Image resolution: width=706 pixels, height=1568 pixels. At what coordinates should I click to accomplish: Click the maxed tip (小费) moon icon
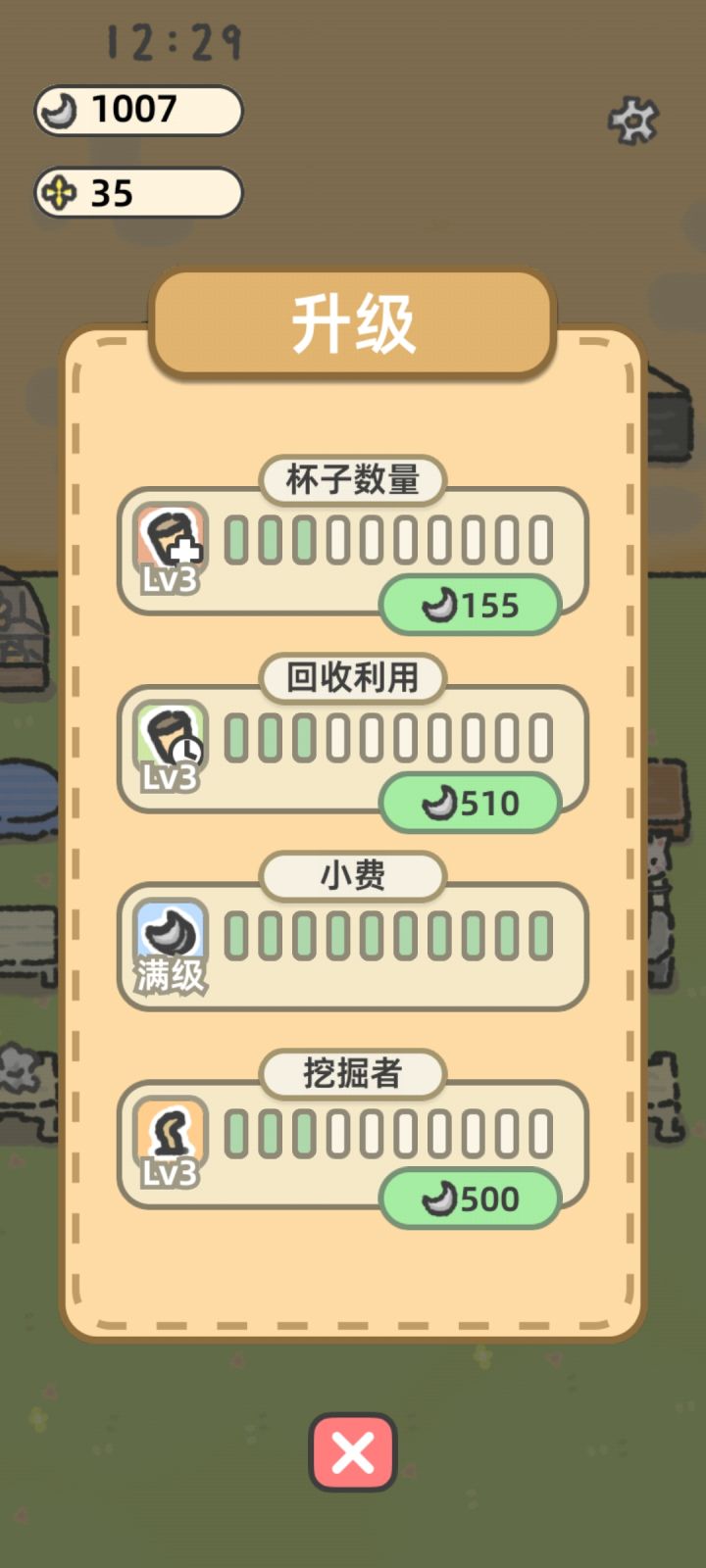point(172,931)
